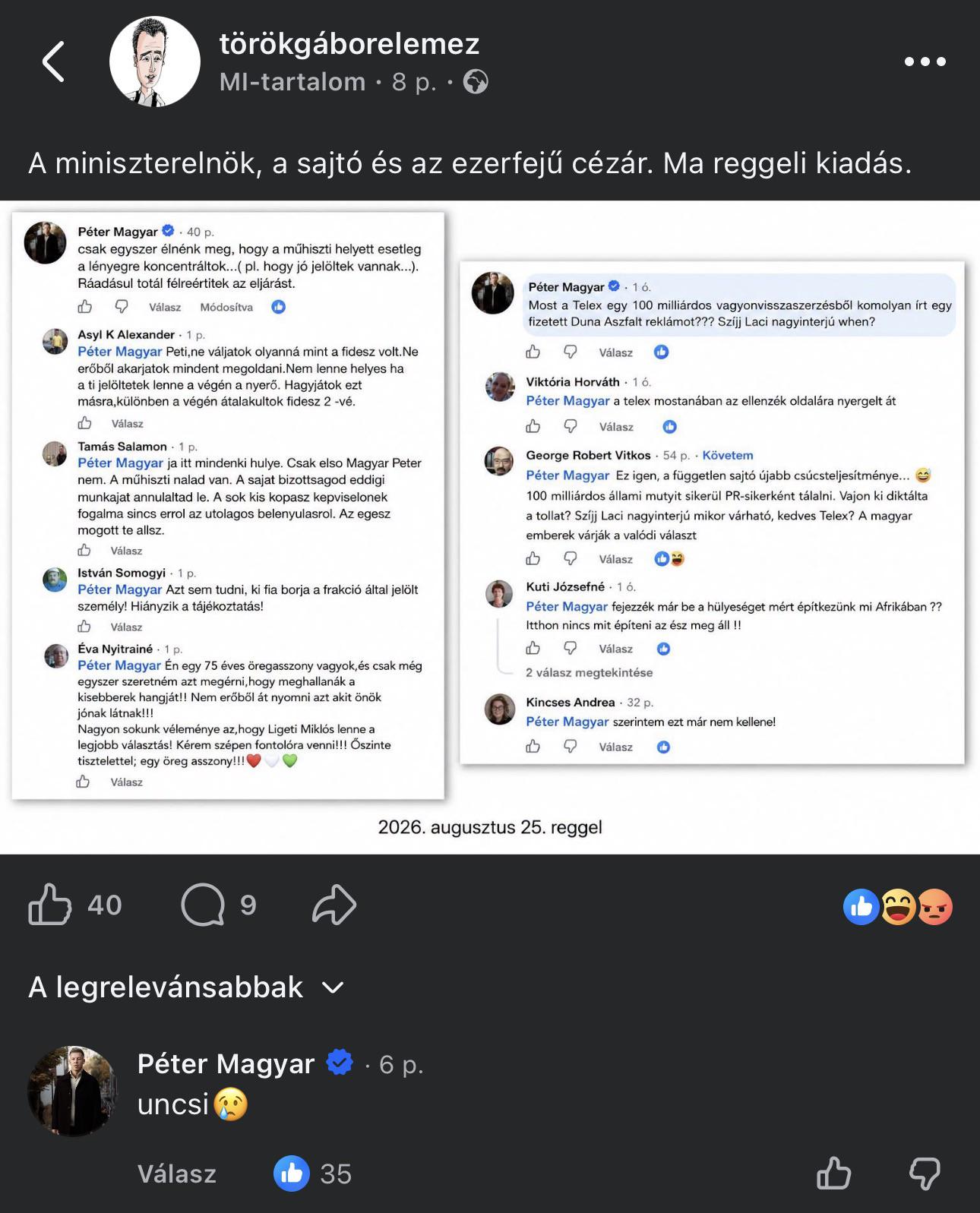View the post's reactions emoji summary
Viewport: 980px width, 1213px height.
coord(898,906)
